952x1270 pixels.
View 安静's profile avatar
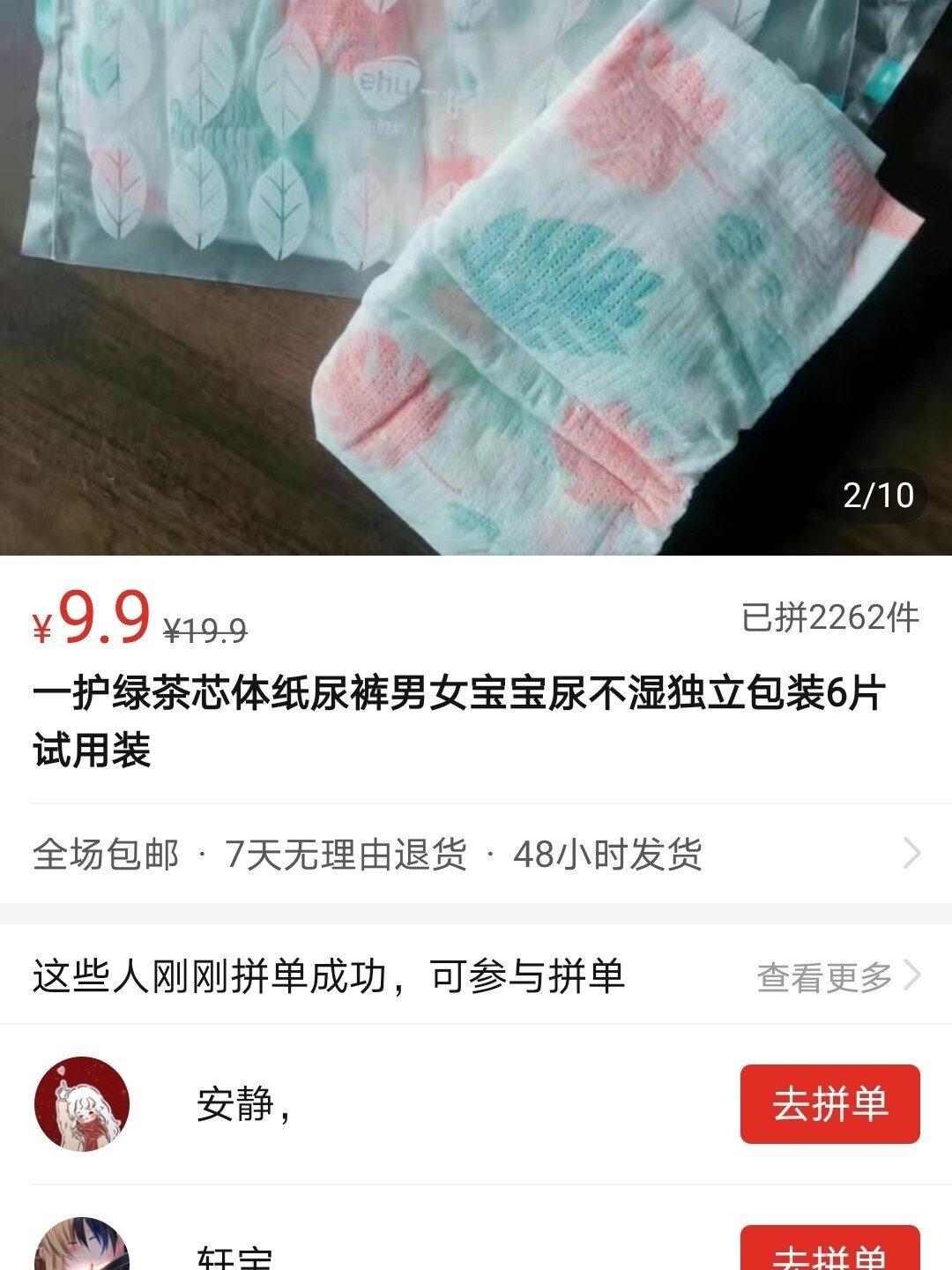(x=82, y=1104)
